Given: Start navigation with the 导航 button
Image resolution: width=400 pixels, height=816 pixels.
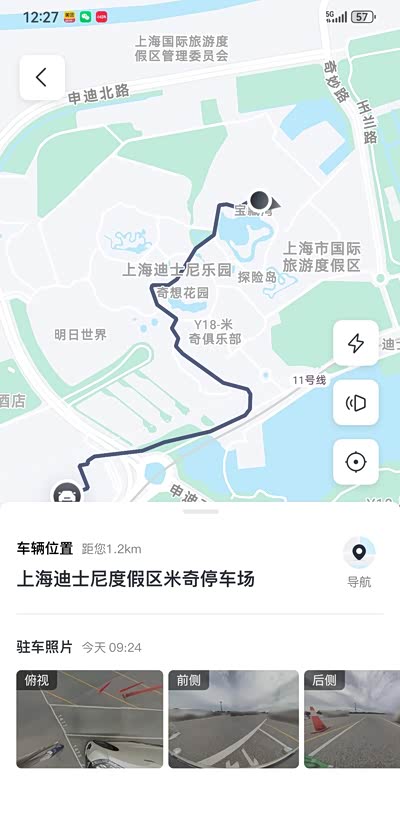Looking at the screenshot, I should click(359, 563).
